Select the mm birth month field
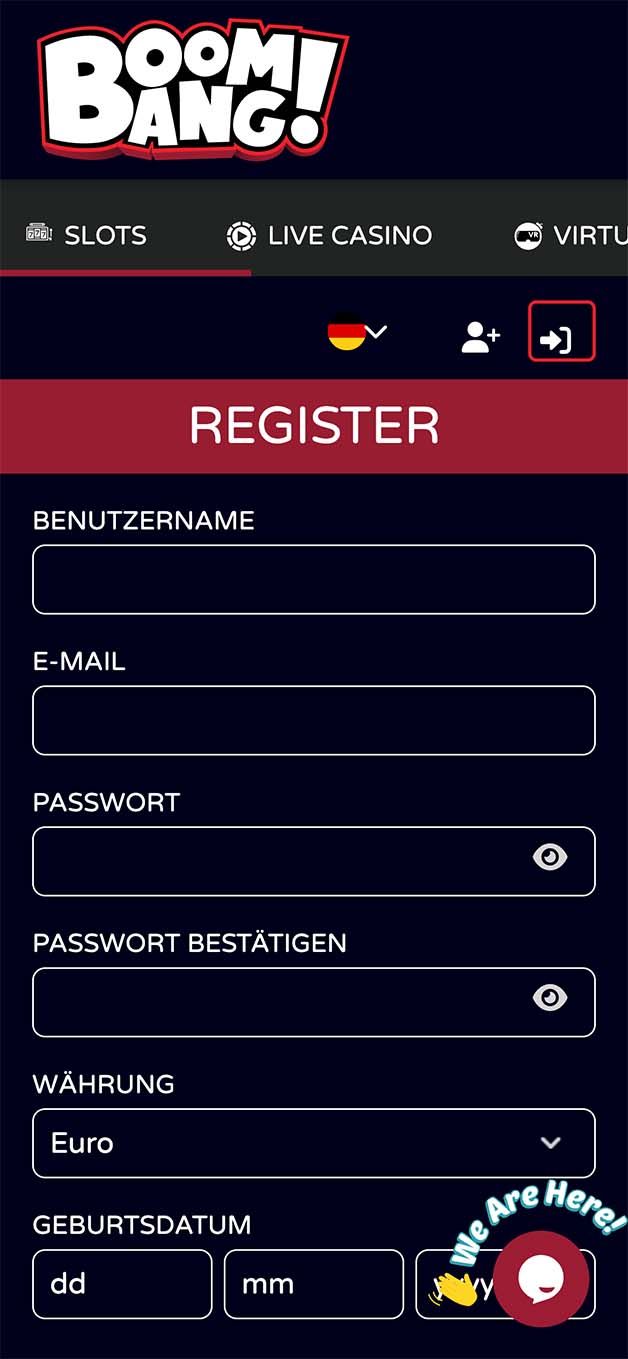The image size is (628, 1359). tap(313, 1284)
